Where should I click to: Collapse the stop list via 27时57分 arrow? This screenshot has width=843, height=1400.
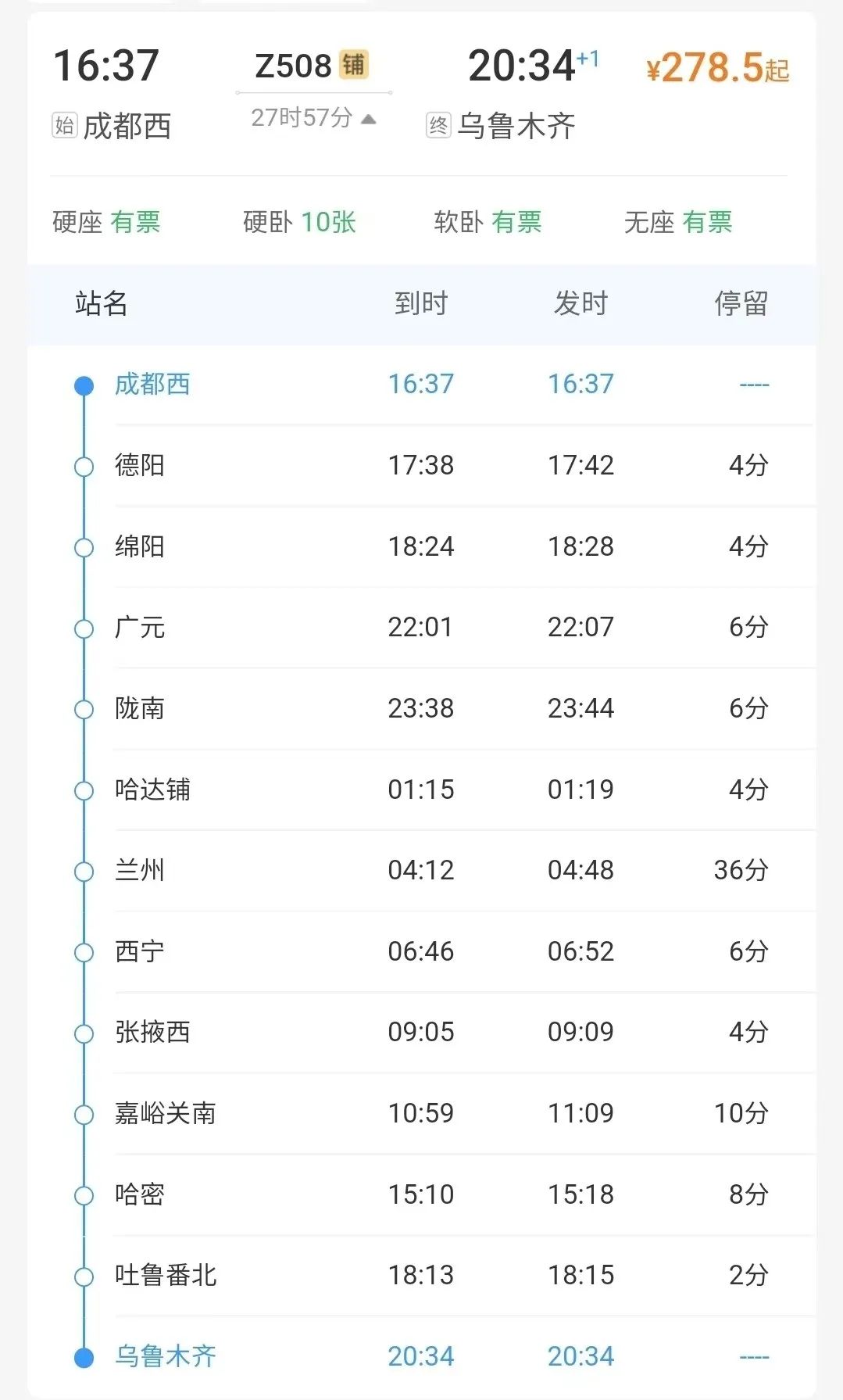click(369, 119)
